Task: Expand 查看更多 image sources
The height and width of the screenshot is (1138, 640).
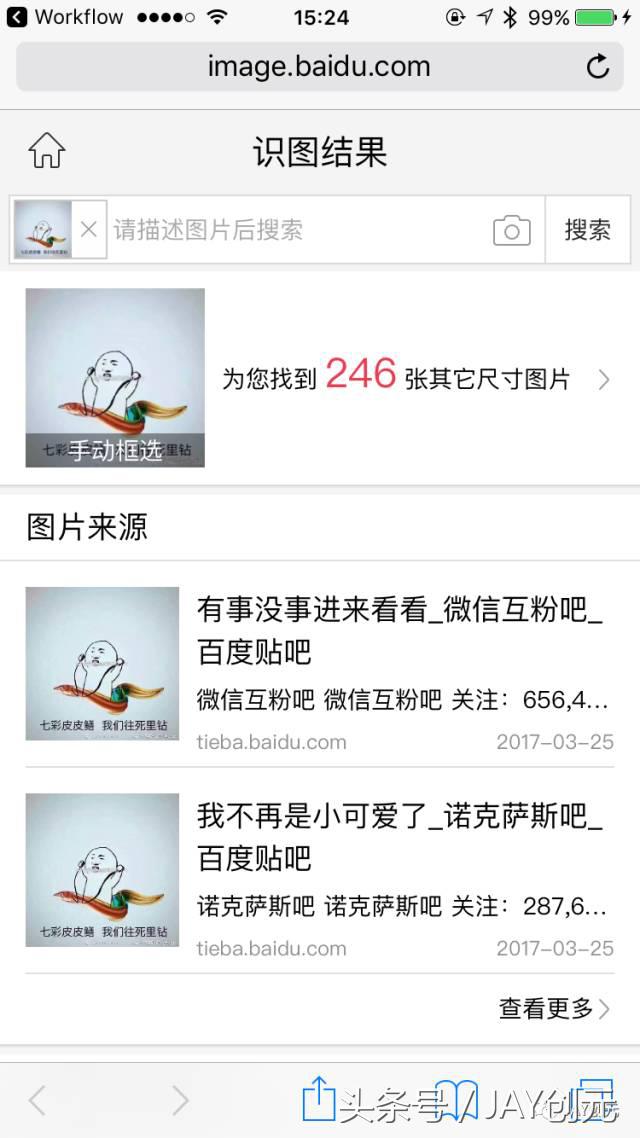Action: (x=553, y=1009)
